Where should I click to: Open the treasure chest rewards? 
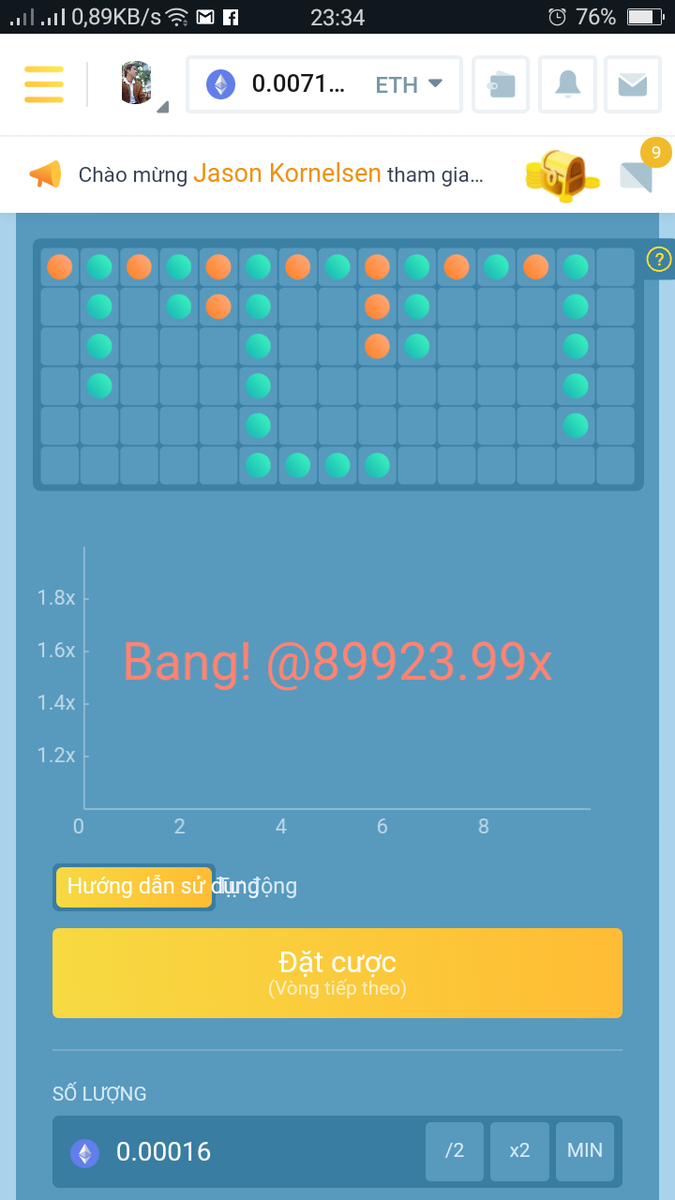[561, 173]
